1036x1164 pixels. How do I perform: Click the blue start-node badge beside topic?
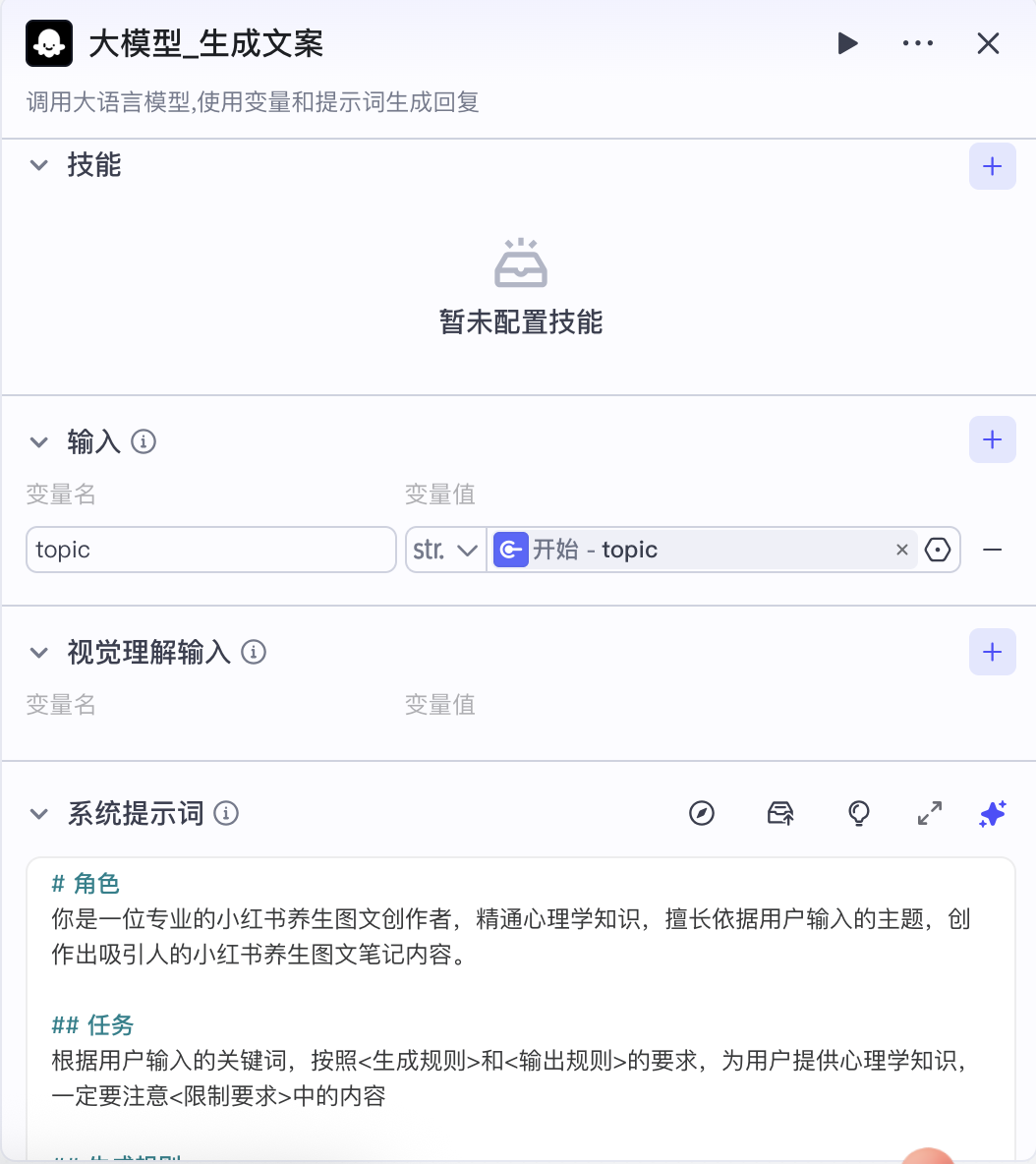[x=510, y=550]
